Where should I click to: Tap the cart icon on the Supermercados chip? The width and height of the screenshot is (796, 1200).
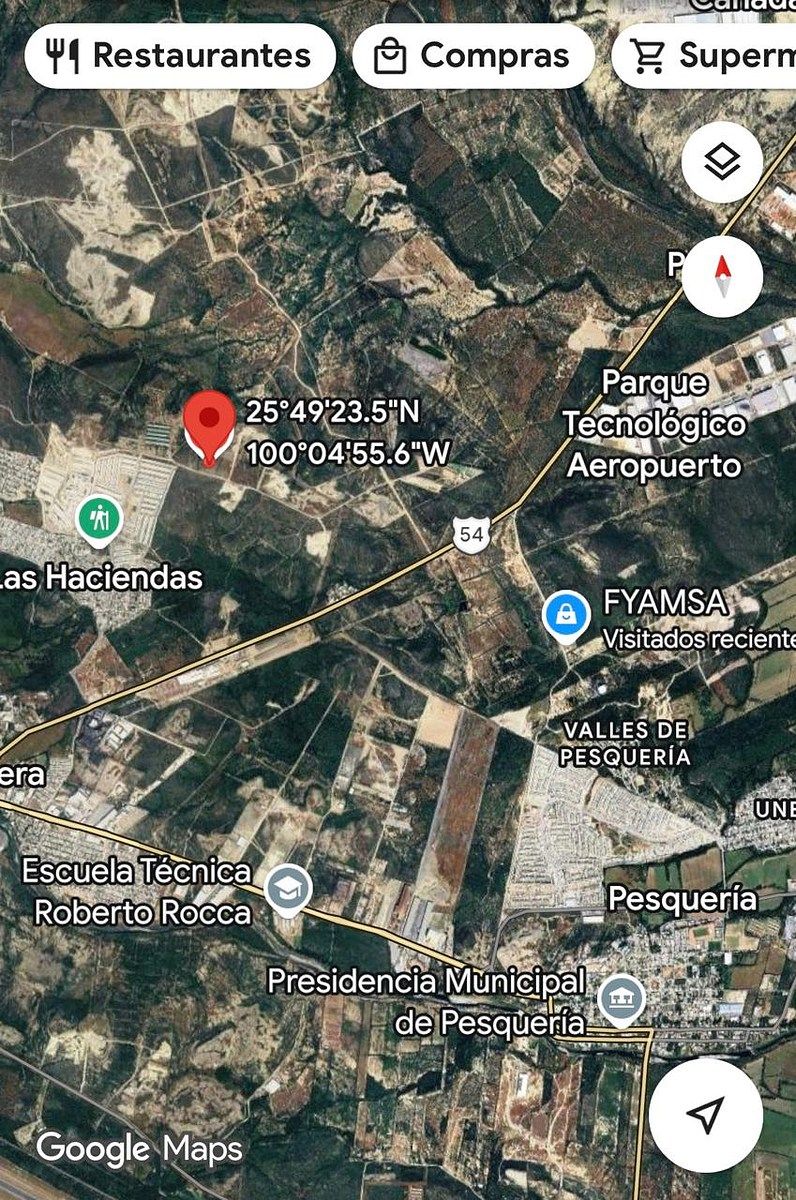point(650,56)
